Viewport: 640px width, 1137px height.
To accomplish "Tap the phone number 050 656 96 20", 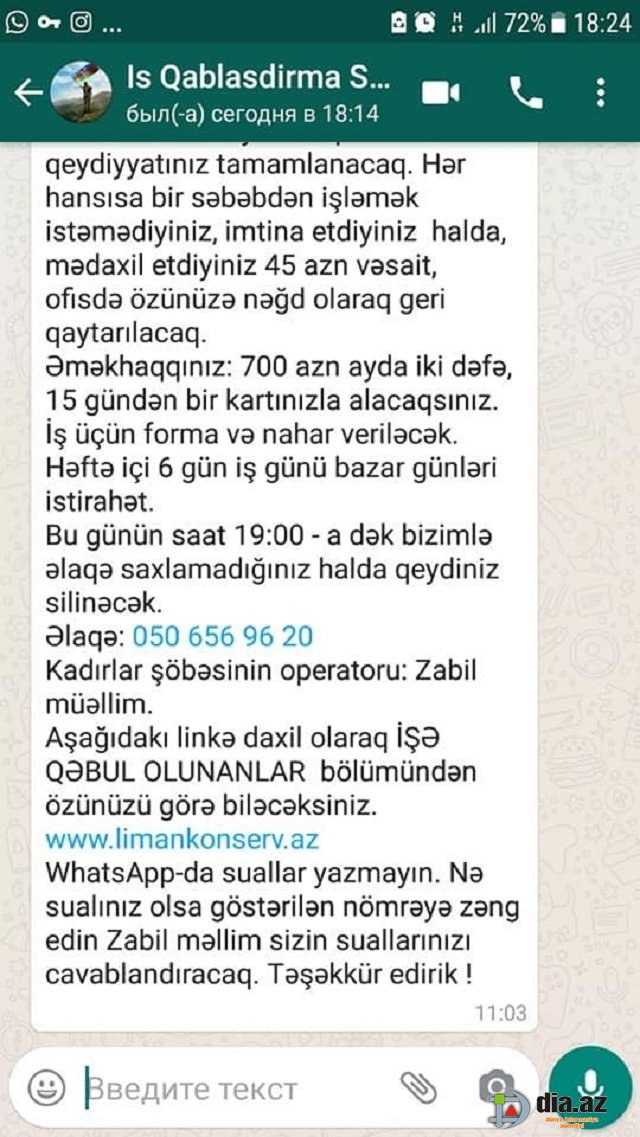I will [x=223, y=637].
